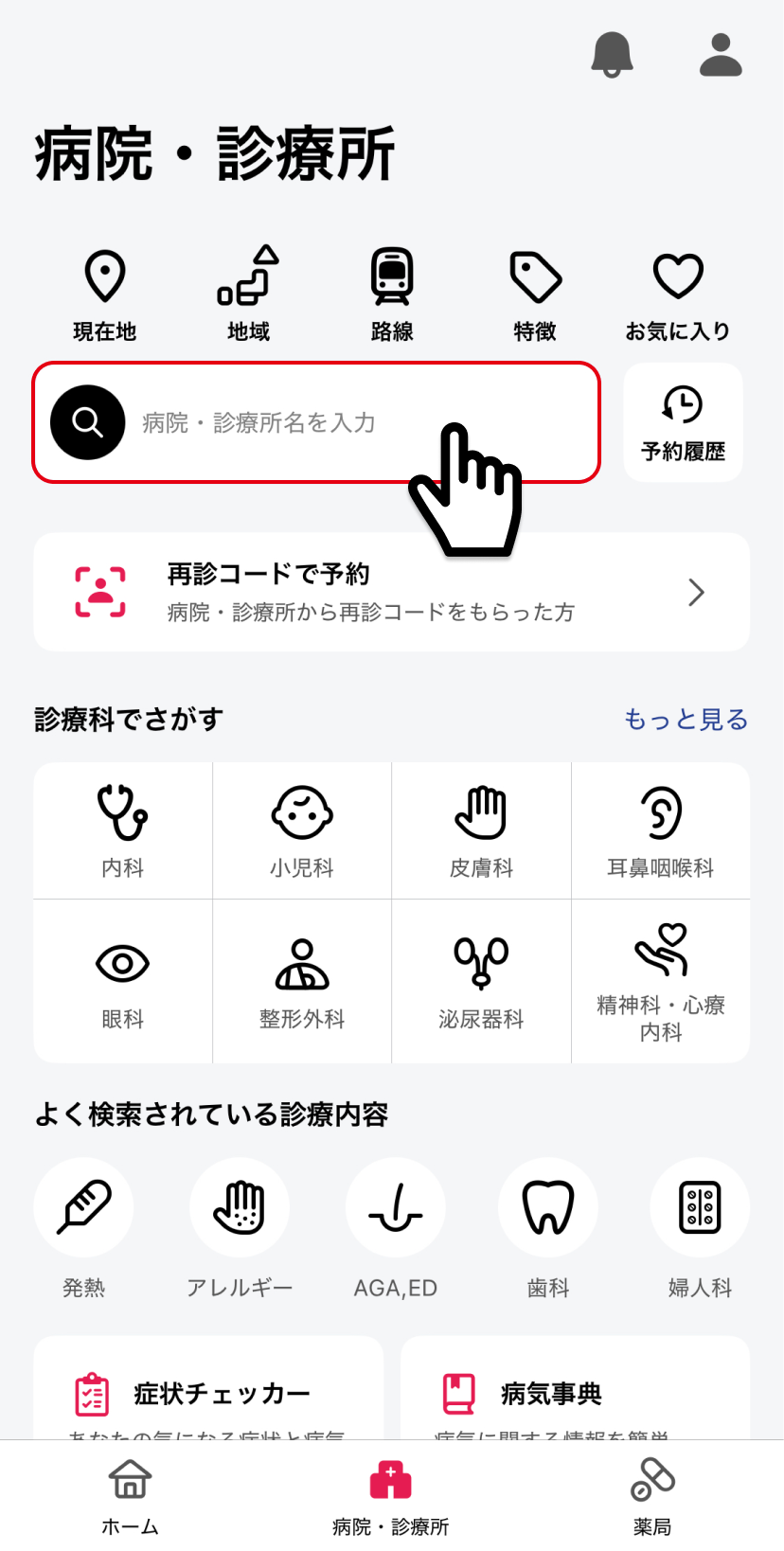Select 耳鼻咽喉科 department
Viewport: 784px width, 1551px height.
click(661, 830)
